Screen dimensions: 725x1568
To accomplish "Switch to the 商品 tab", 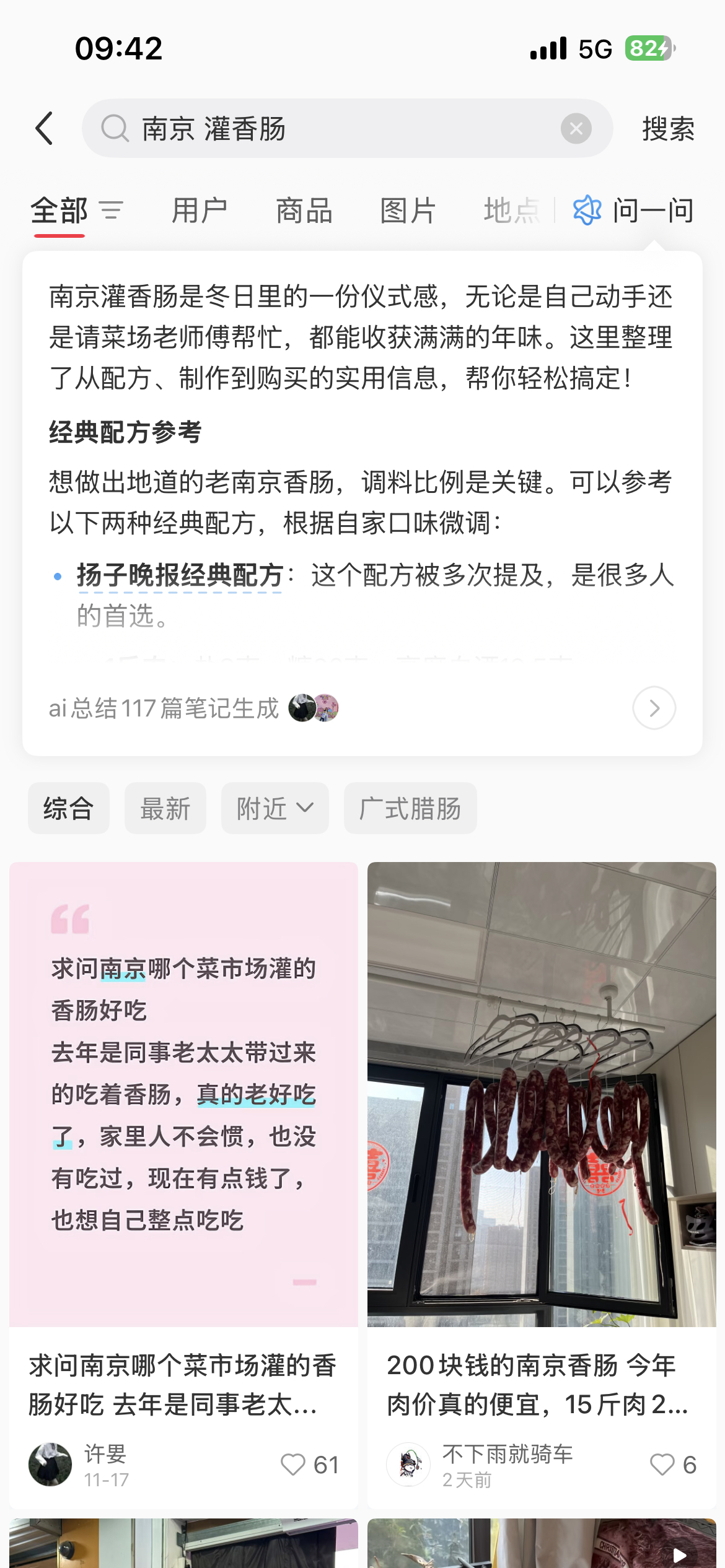I will (304, 211).
